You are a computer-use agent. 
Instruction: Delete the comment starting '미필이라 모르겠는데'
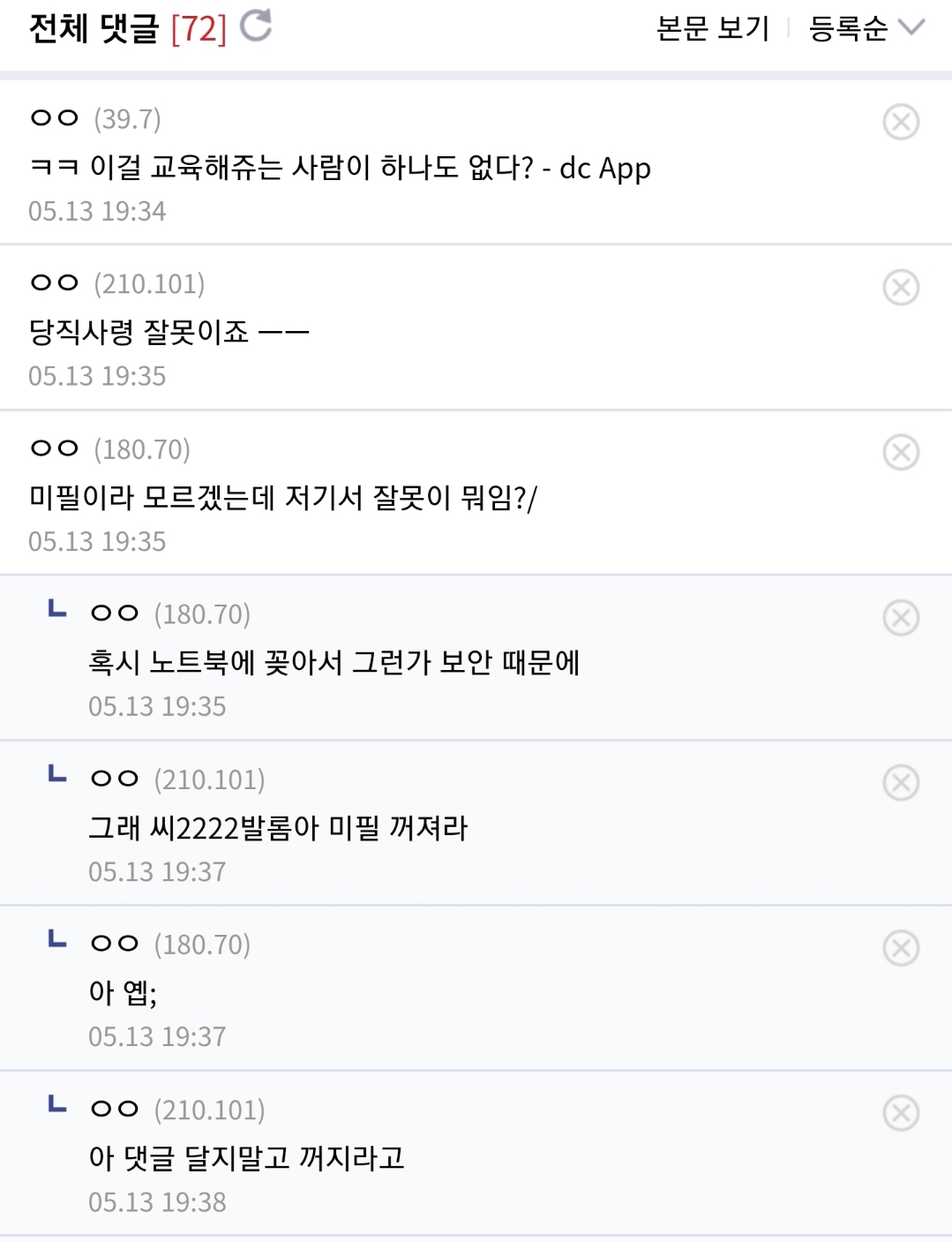point(901,453)
